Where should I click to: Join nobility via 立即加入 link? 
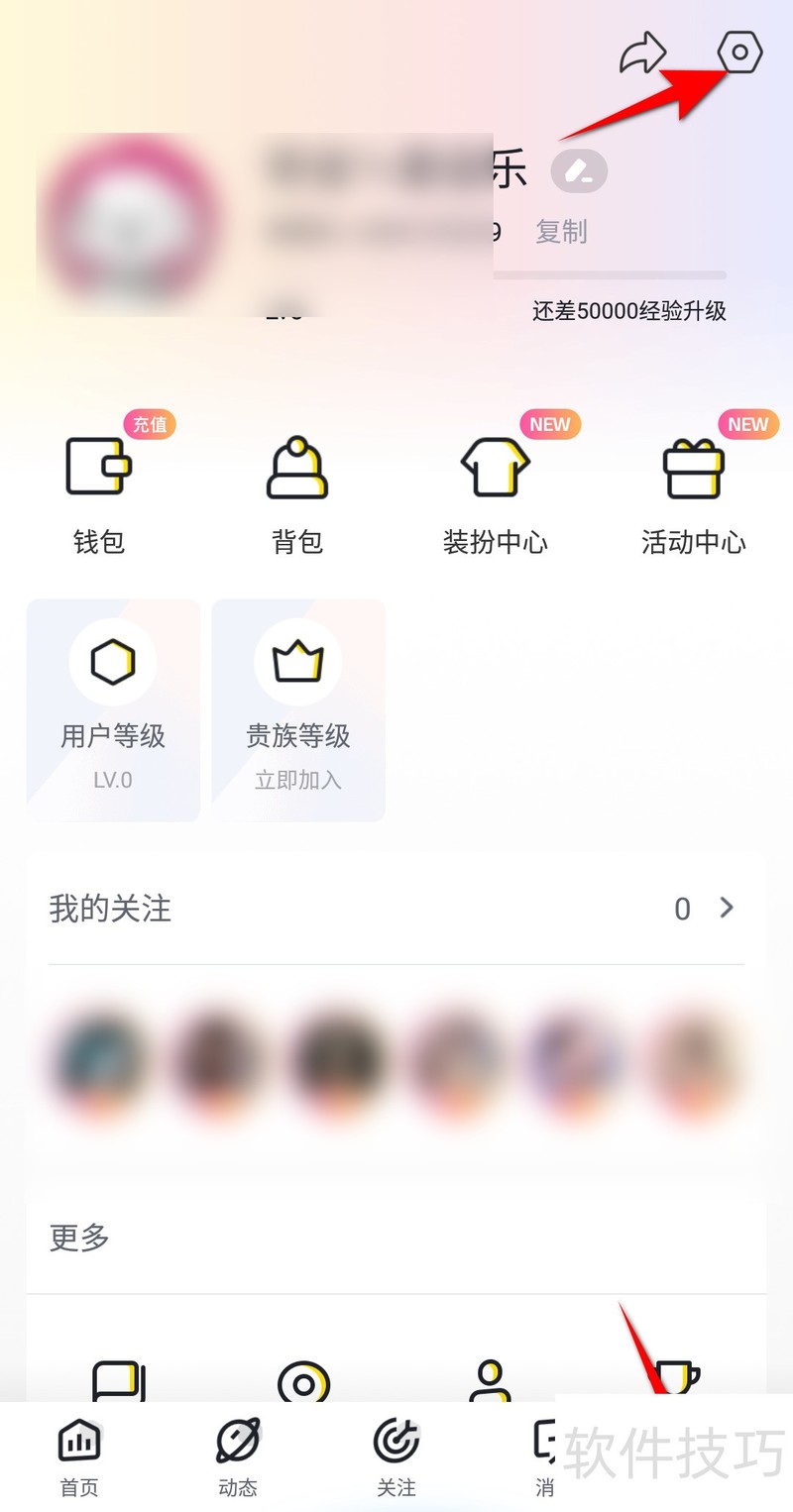point(297,780)
